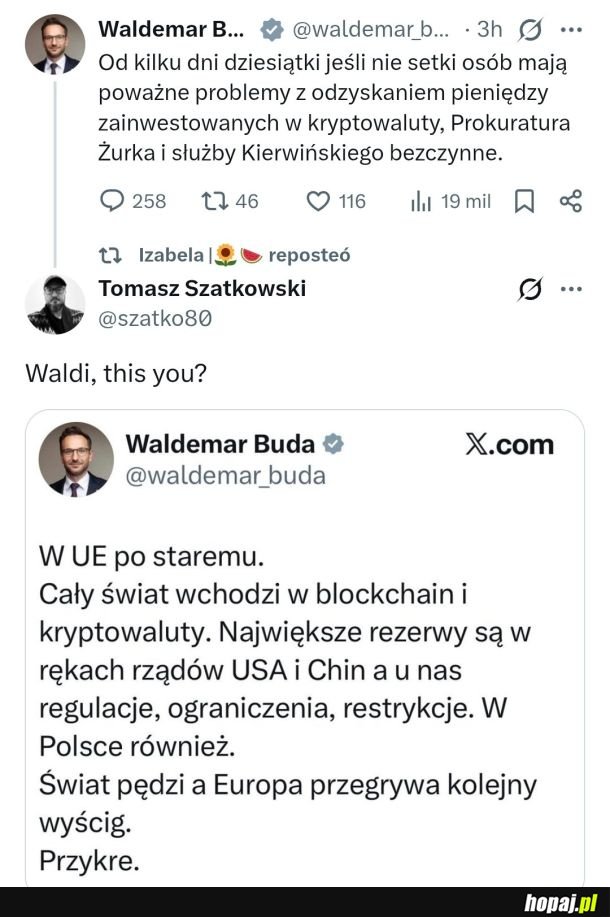Open Tomasz Szatkowski's avatar
The image size is (610, 917).
pos(54,304)
